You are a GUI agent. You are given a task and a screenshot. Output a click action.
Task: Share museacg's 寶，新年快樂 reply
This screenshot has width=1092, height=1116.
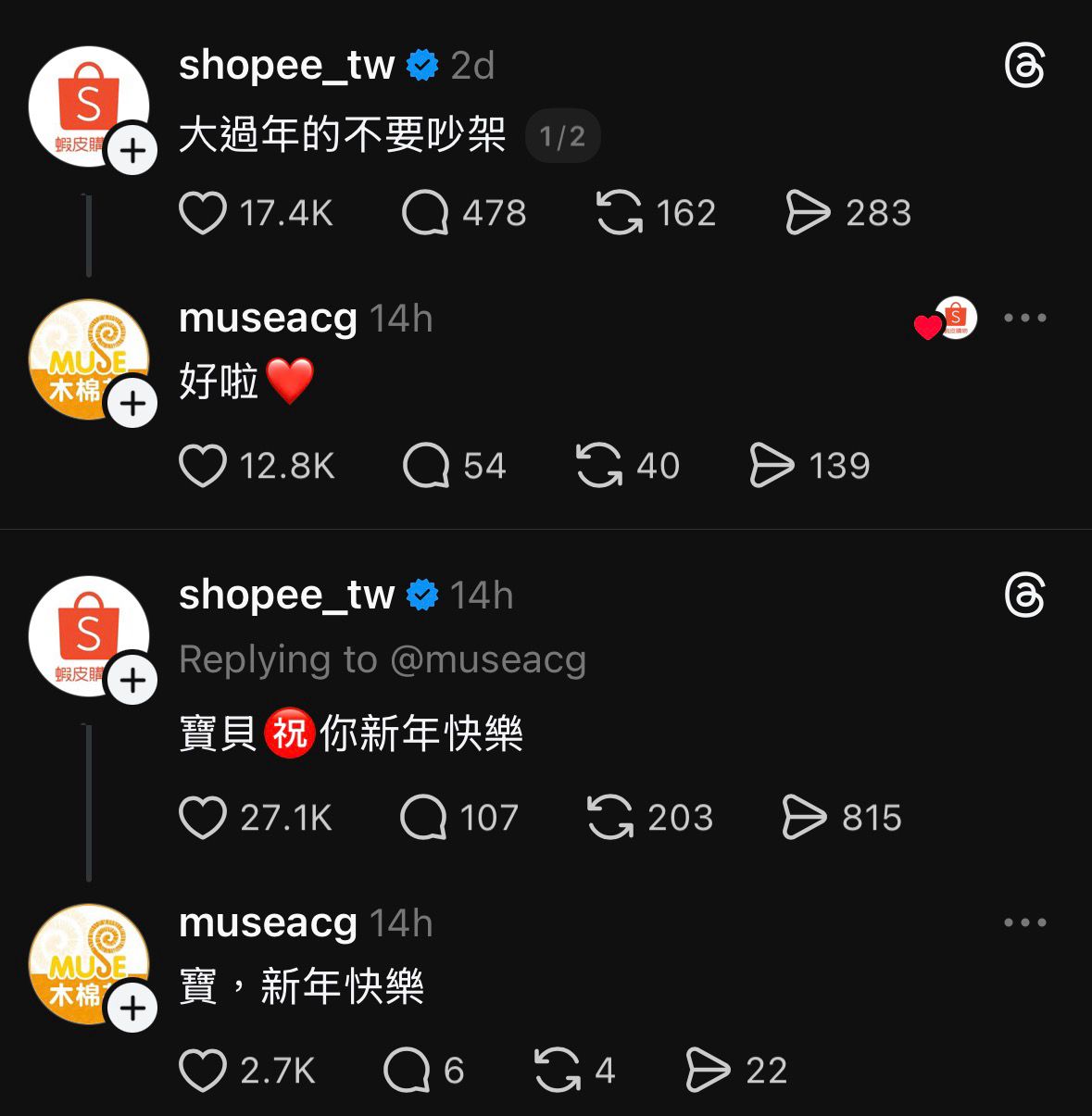(x=708, y=1071)
